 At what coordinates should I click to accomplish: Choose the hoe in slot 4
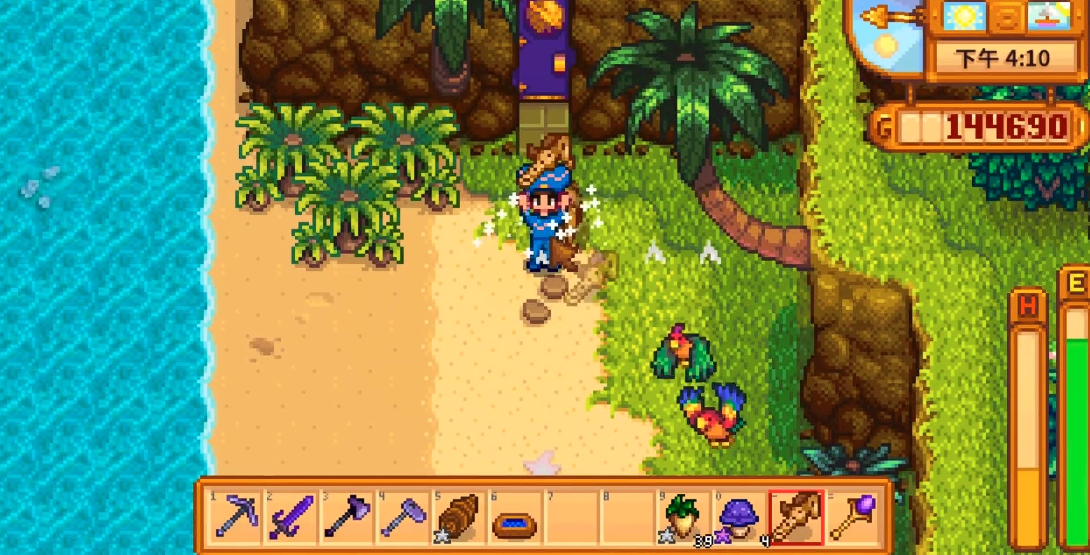[x=404, y=517]
